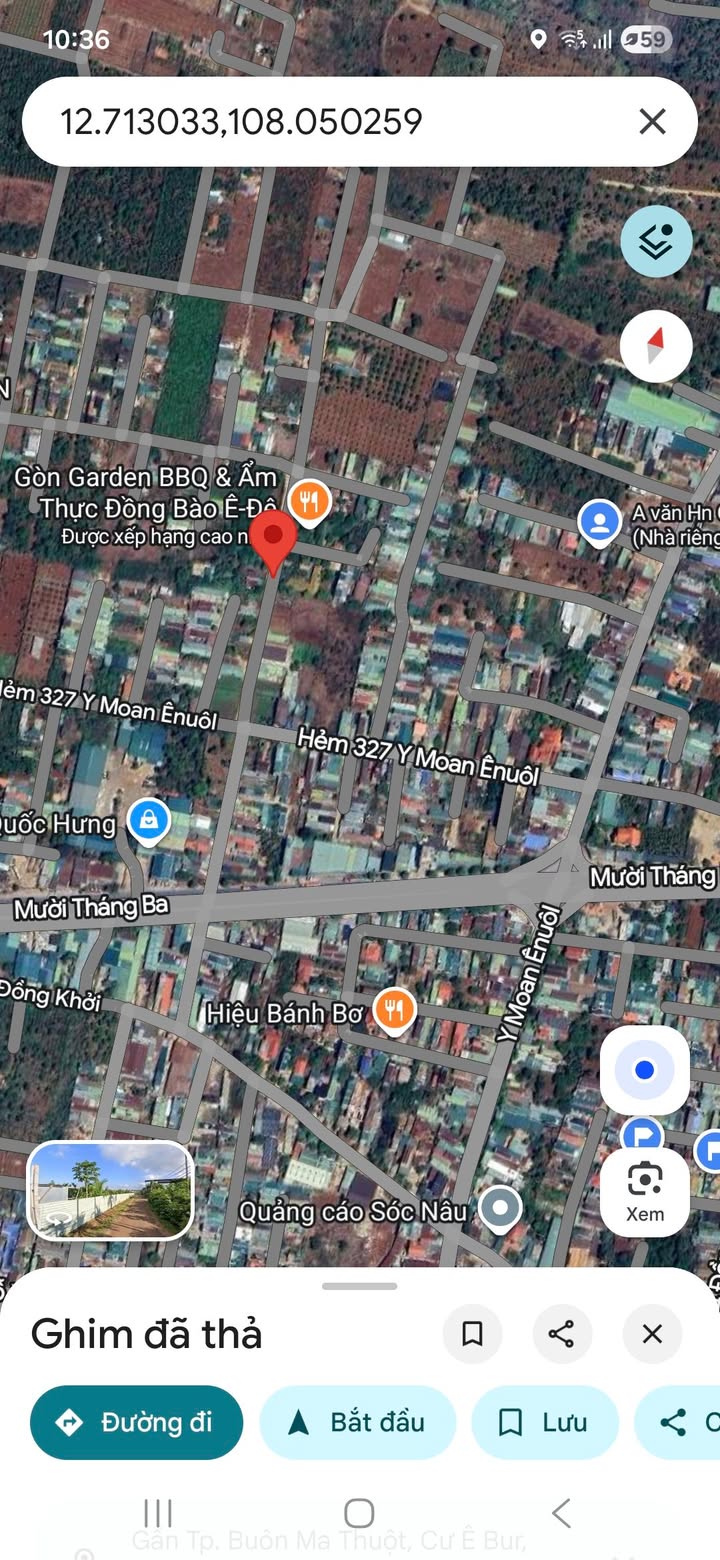Open the Street View thumbnail
720x1560 pixels.
[110, 1191]
